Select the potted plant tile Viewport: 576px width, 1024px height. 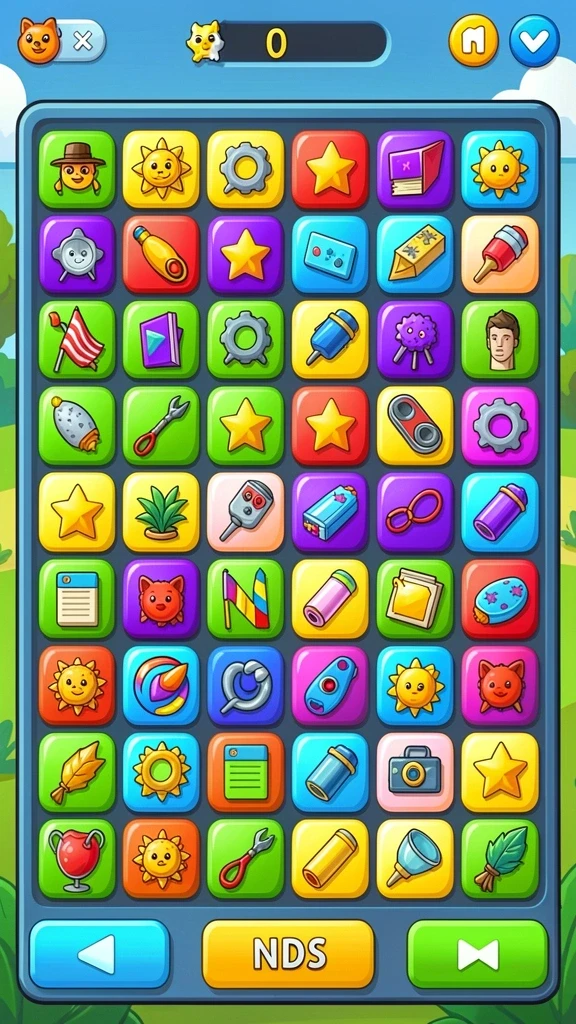click(161, 512)
